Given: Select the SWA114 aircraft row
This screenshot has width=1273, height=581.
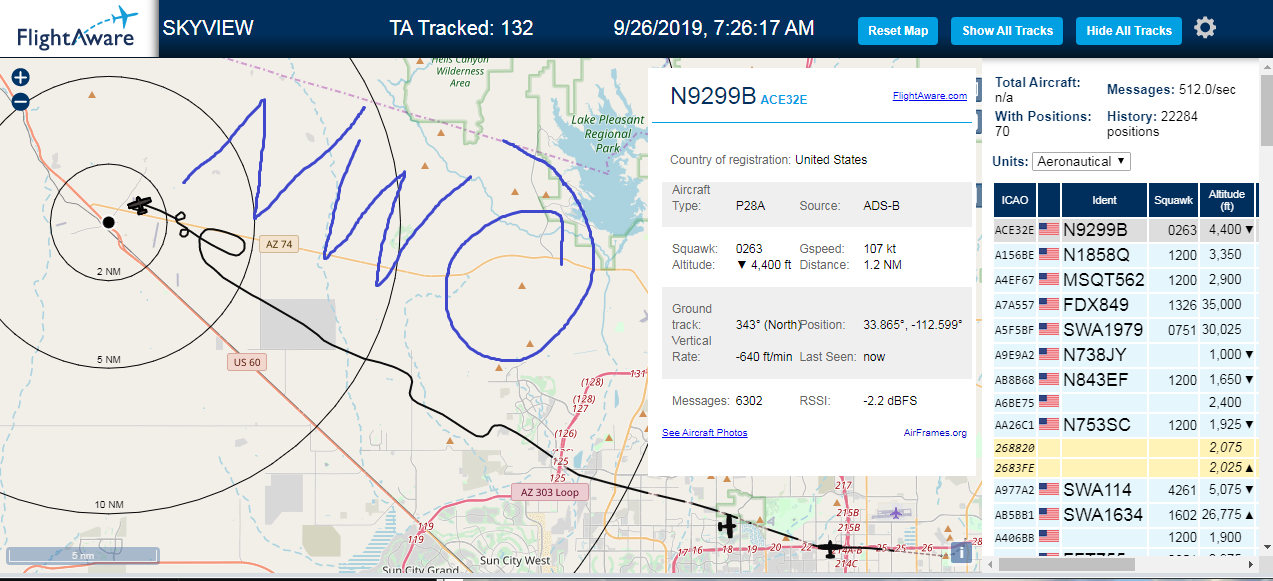Looking at the screenshot, I should pos(1125,490).
